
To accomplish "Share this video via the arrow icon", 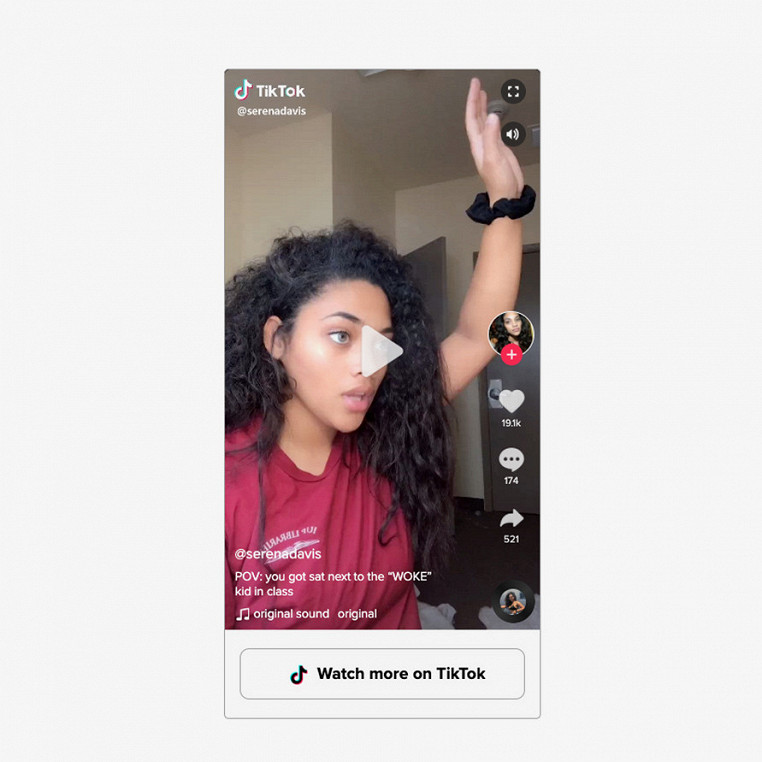I will tap(511, 518).
